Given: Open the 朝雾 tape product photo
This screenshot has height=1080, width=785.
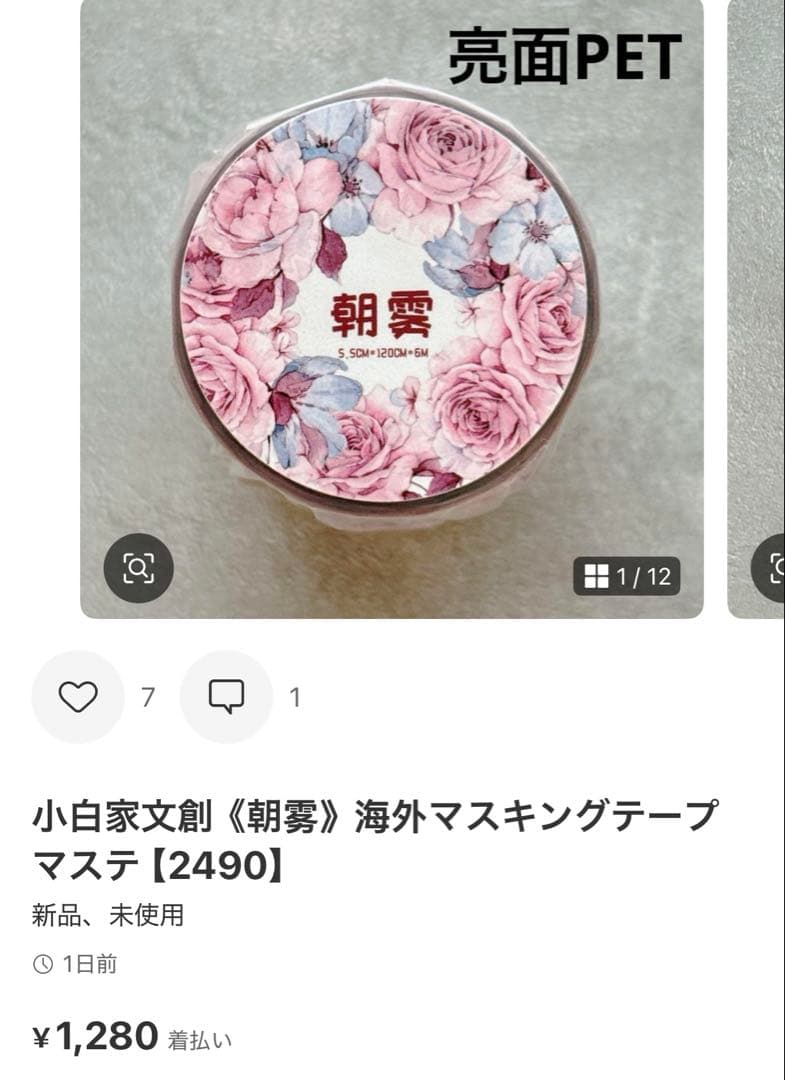Looking at the screenshot, I should [x=391, y=300].
